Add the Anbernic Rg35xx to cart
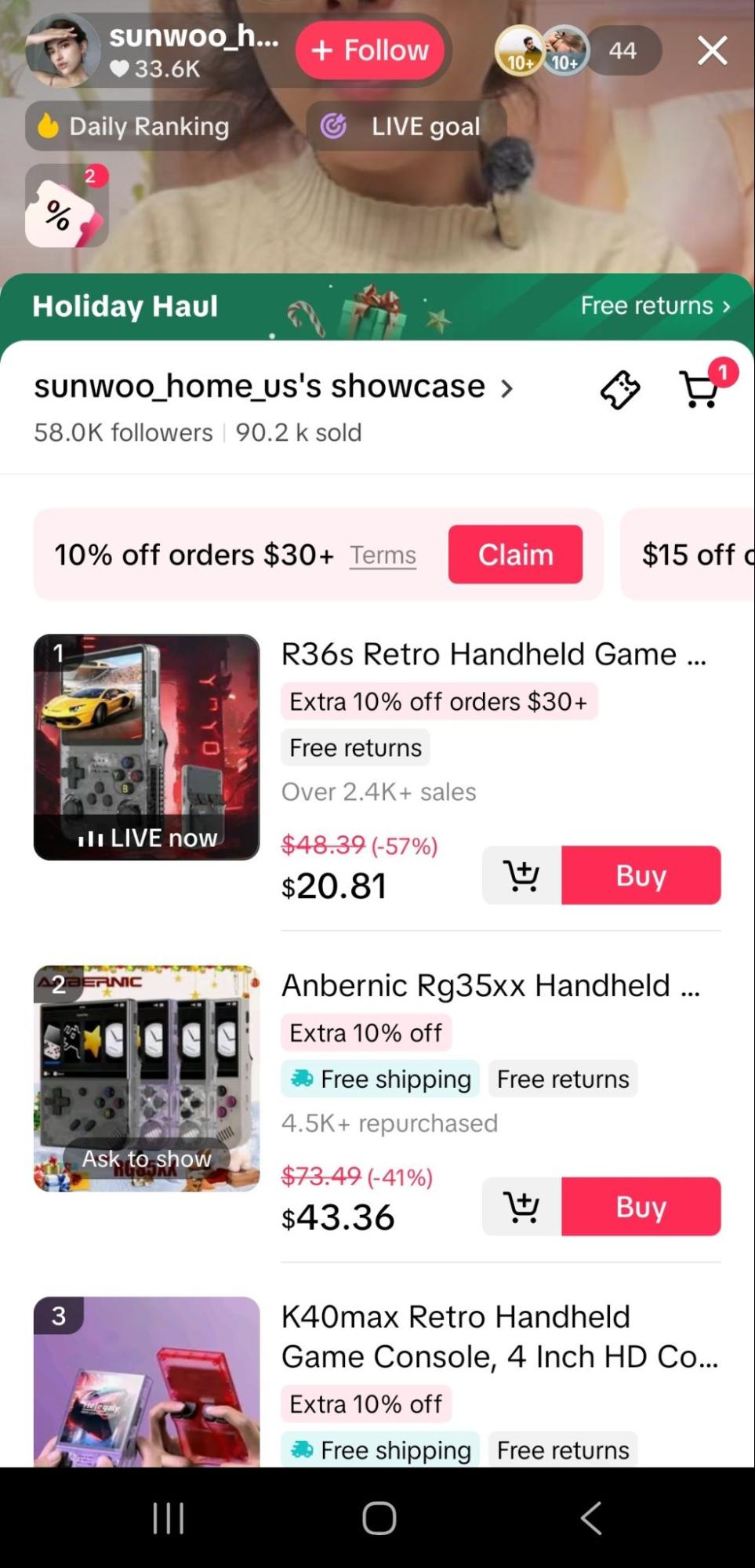This screenshot has height=1568, width=755. [521, 1206]
